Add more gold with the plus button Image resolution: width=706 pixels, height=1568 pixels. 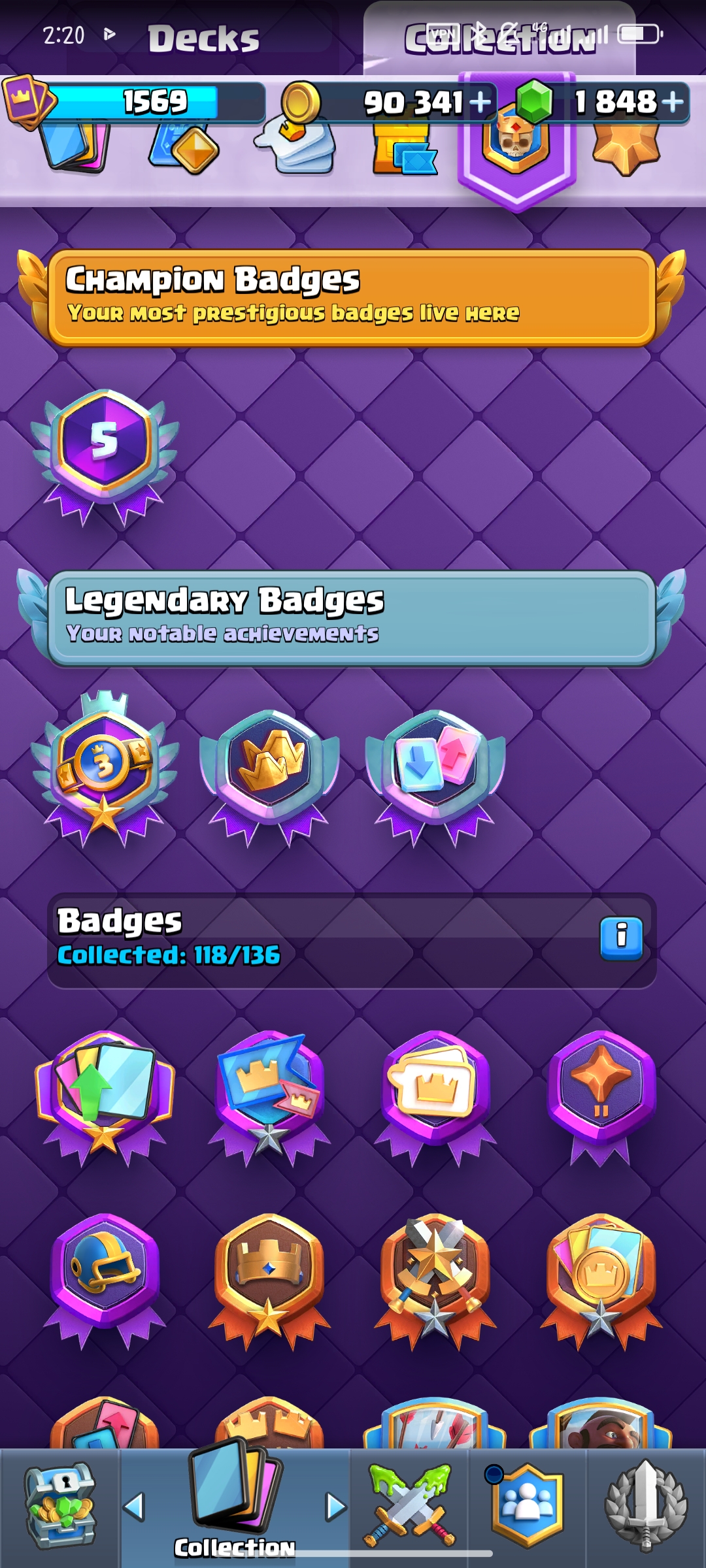pyautogui.click(x=480, y=102)
